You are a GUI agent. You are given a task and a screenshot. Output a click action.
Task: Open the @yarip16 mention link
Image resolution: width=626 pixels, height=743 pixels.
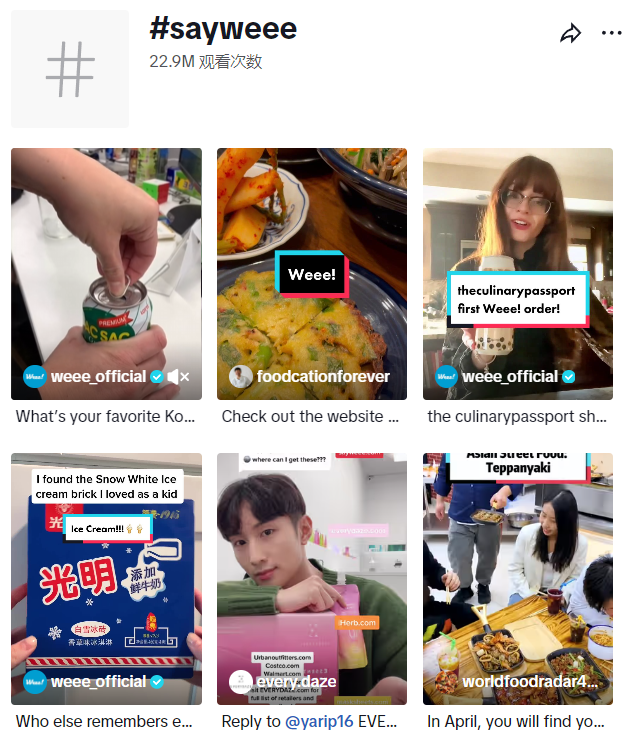[x=319, y=721]
